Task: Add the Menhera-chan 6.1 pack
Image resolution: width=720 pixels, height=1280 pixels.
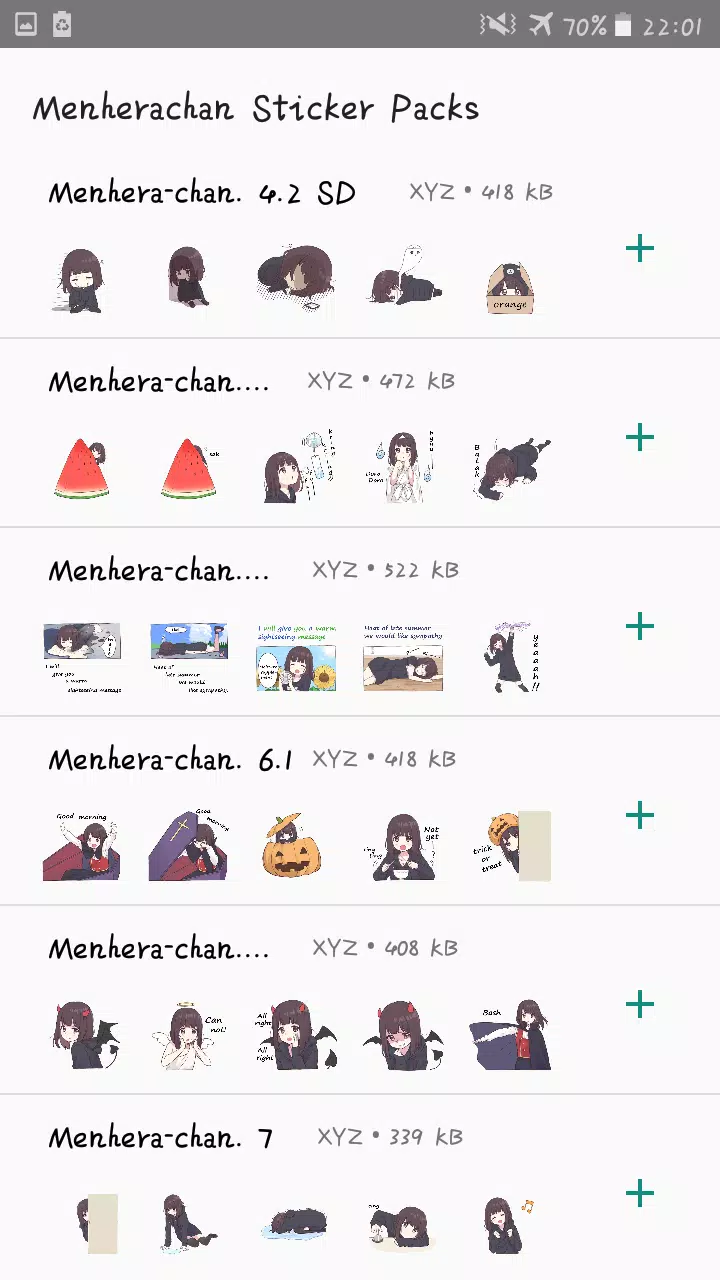Action: point(640,816)
